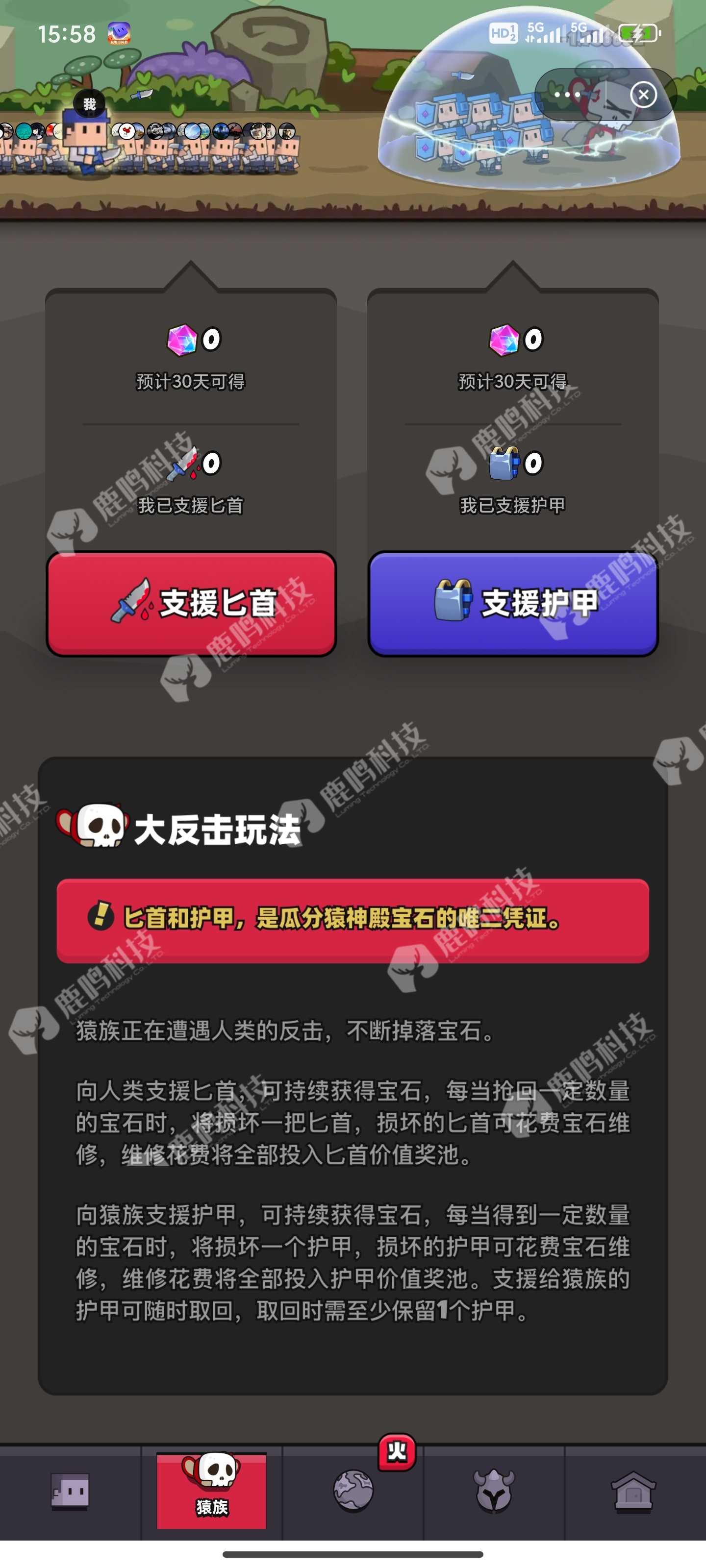Image resolution: width=706 pixels, height=1568 pixels.
Task: Go to the house tab
Action: pyautogui.click(x=633, y=1492)
